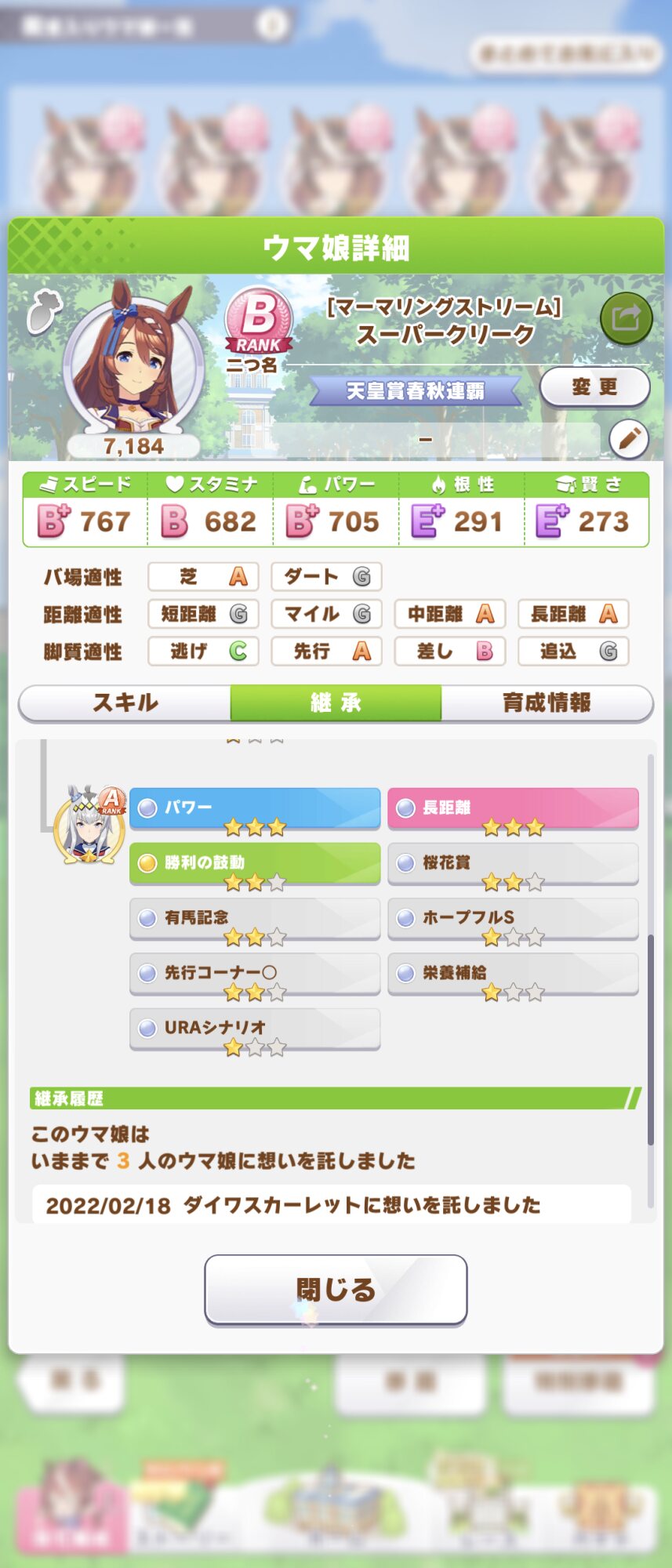Screen dimensions: 672x1568
Task: Edit the memo with the pencil icon
Action: [x=629, y=439]
